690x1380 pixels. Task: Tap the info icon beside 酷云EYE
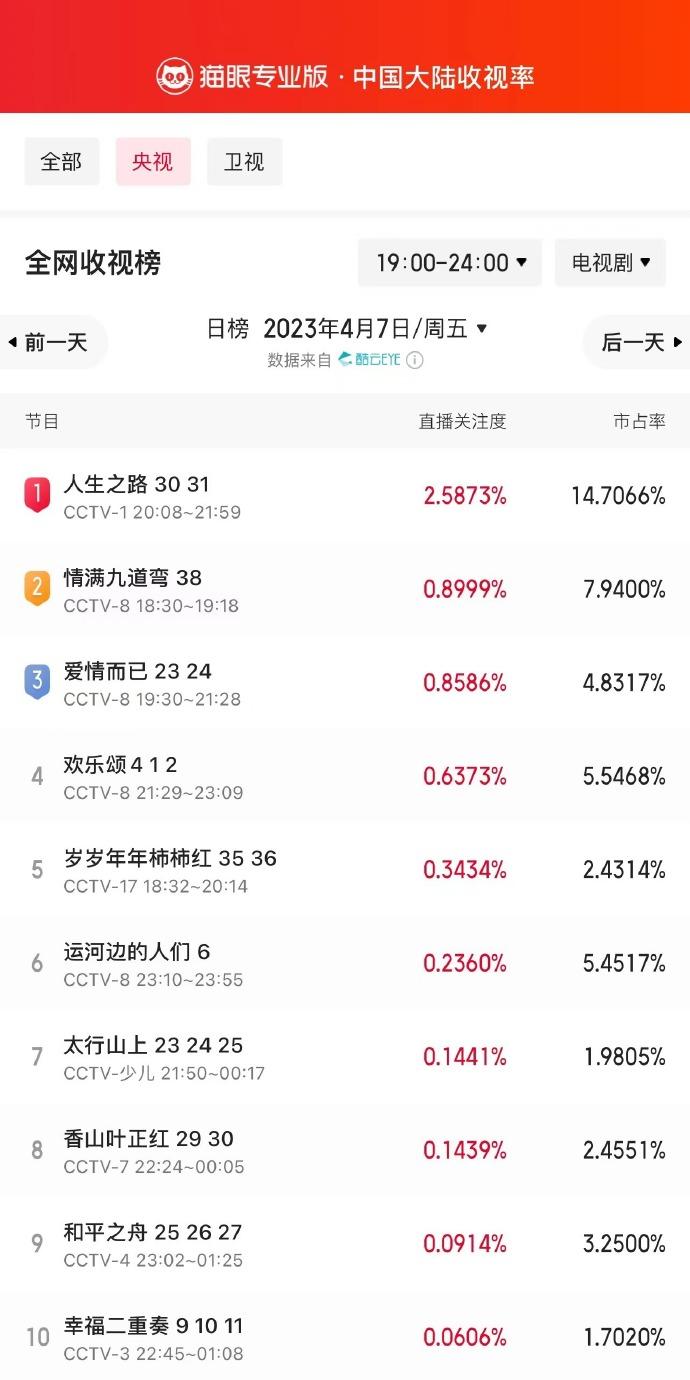[415, 360]
